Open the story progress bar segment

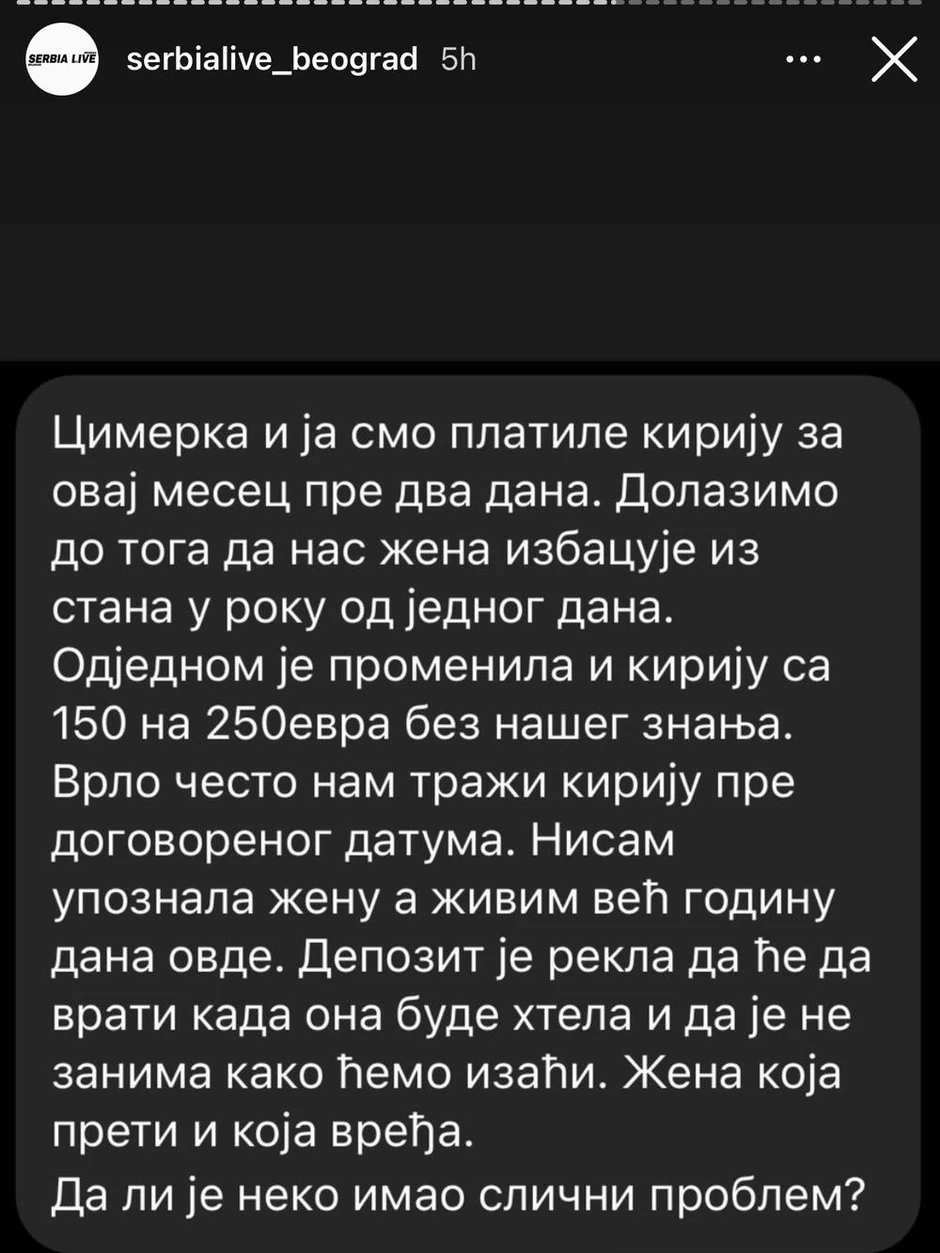pos(470,10)
